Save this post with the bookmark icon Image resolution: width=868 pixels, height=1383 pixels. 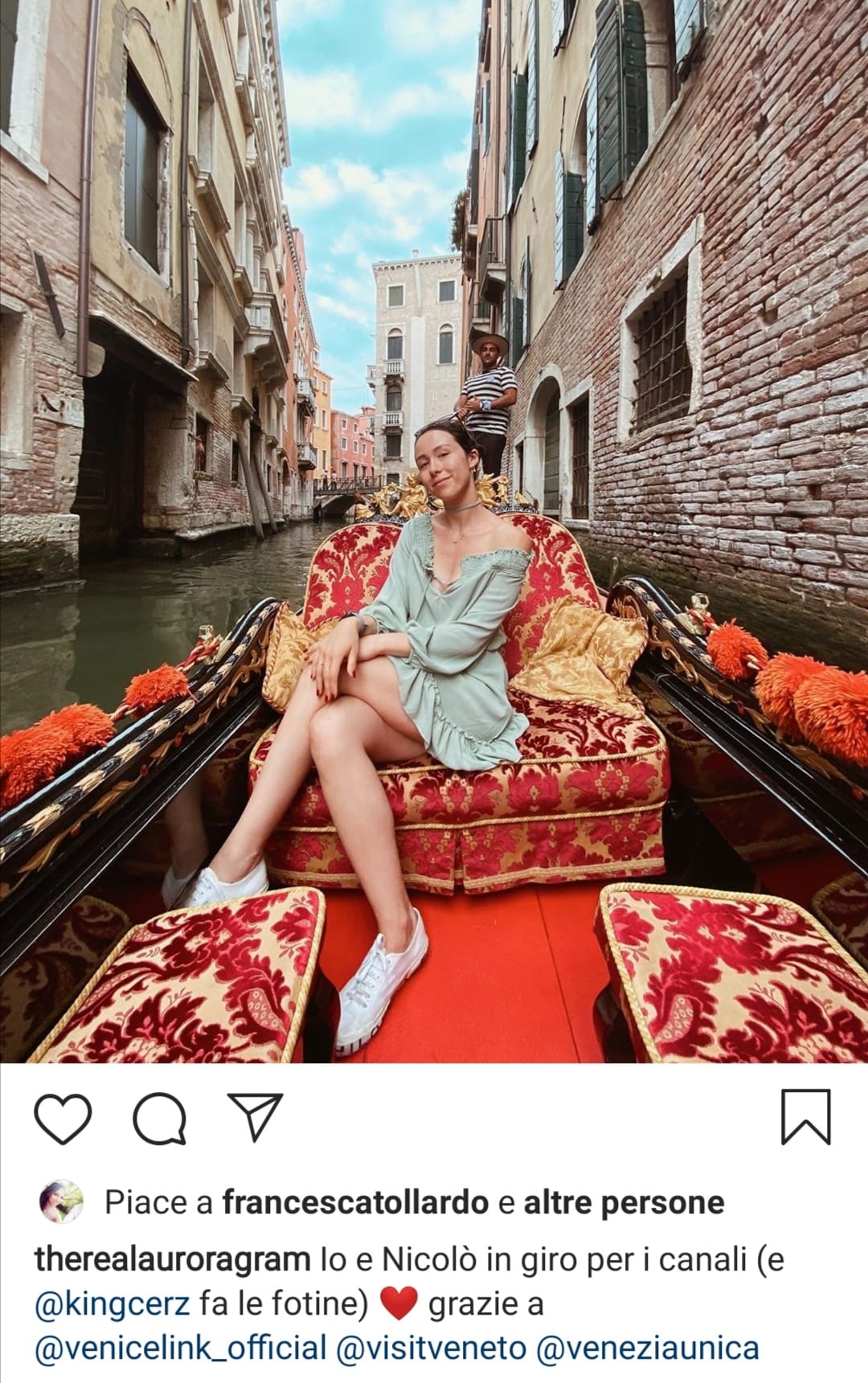tap(805, 1116)
